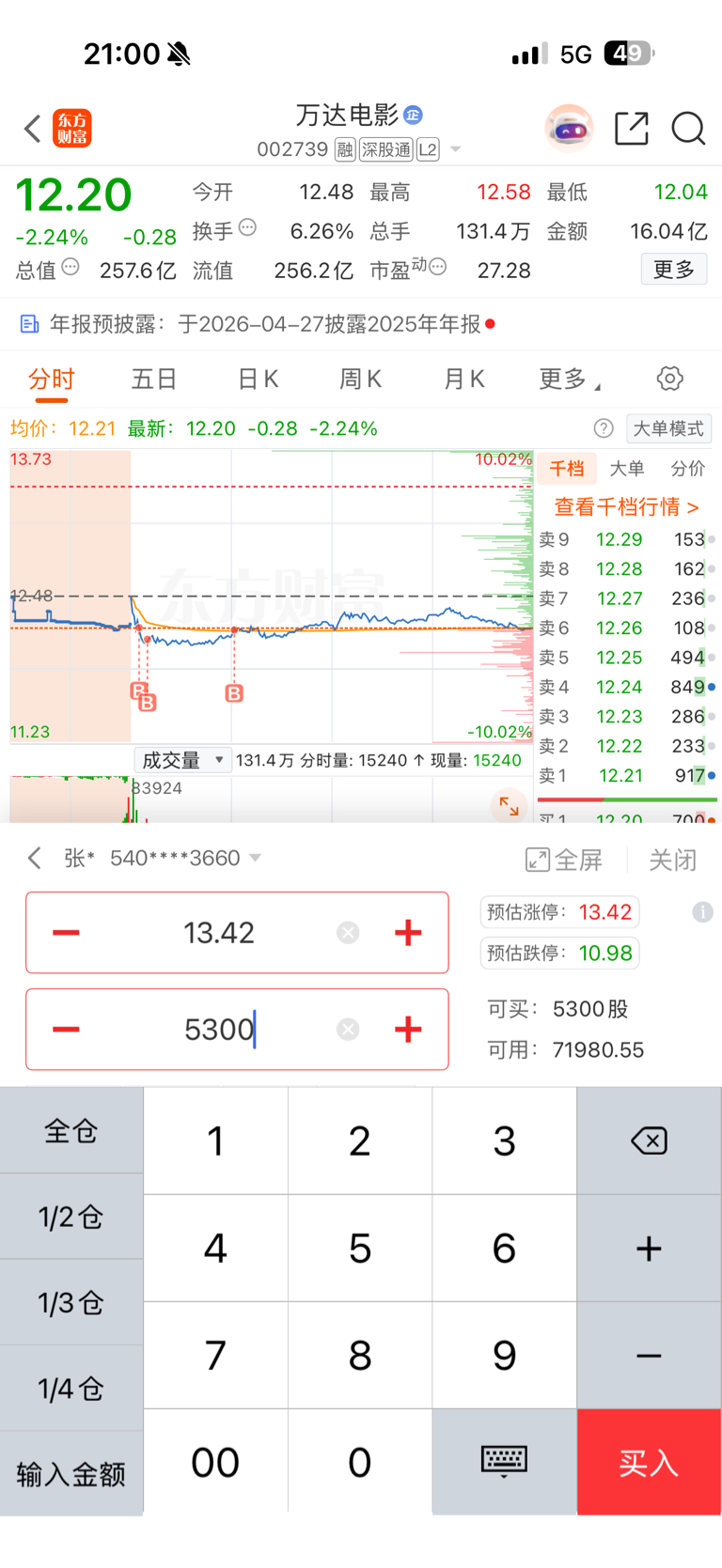The image size is (722, 1568).
Task: Open the search magnifier icon
Action: click(x=688, y=129)
